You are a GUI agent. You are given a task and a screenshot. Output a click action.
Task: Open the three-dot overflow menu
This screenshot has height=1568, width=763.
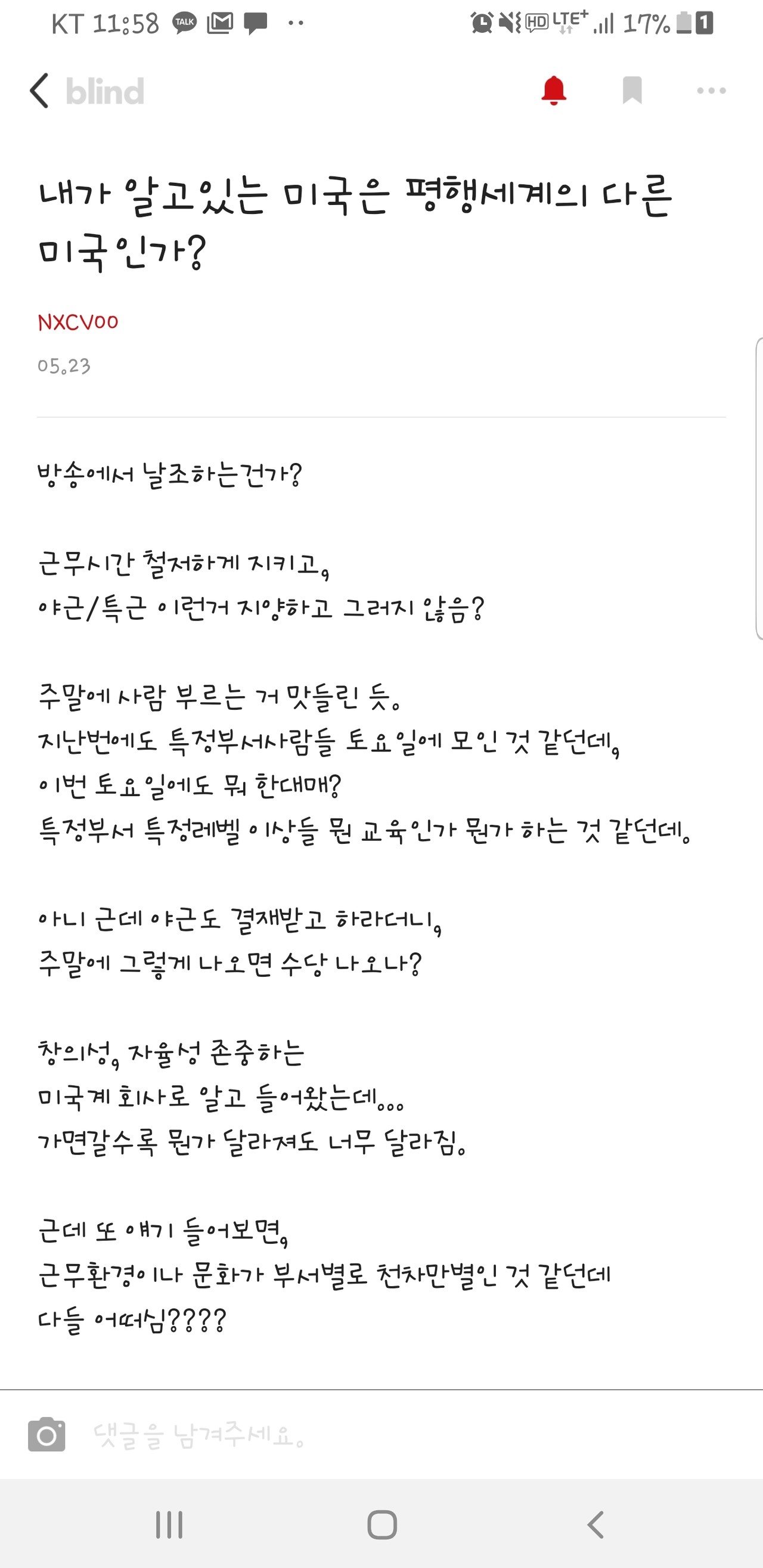point(710,90)
